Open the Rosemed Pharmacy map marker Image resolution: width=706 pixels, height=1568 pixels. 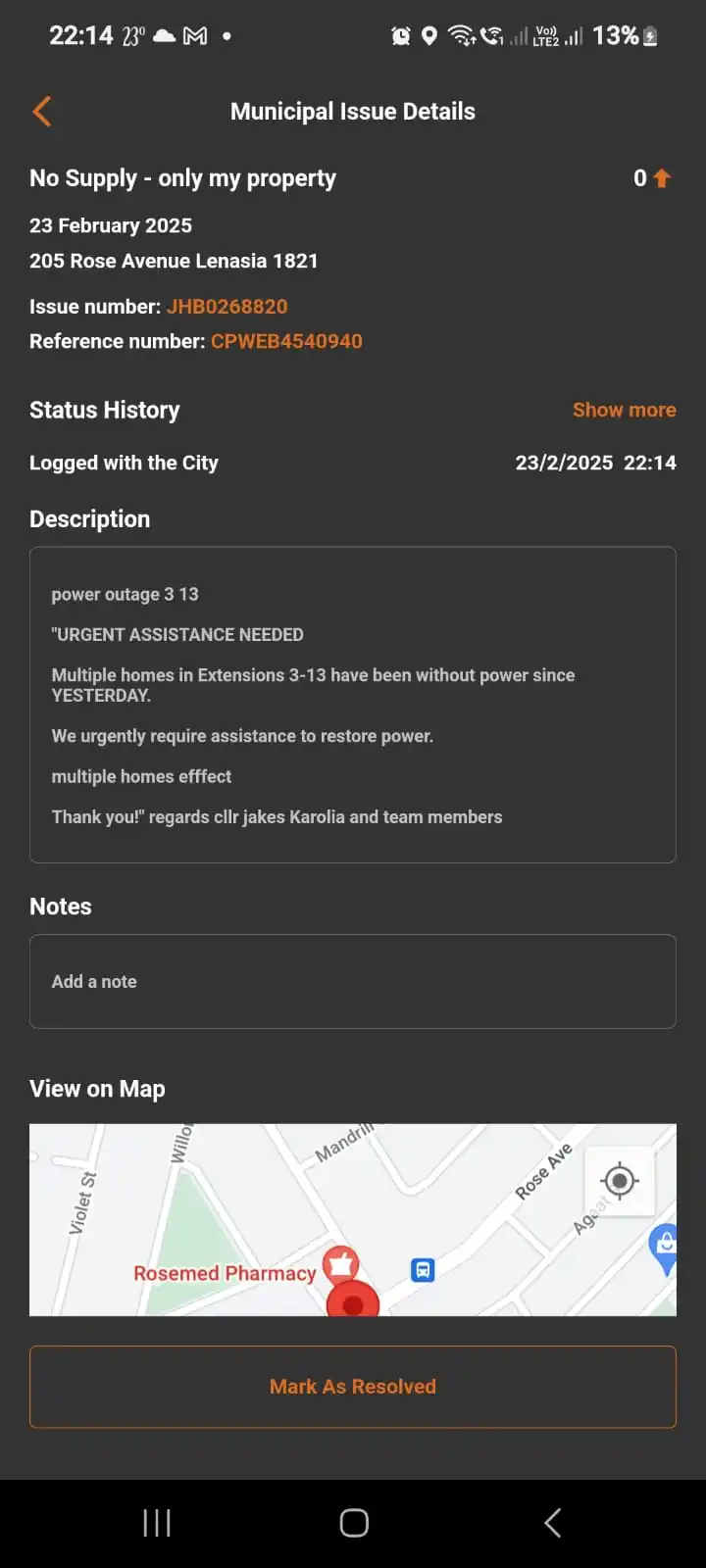340,1264
